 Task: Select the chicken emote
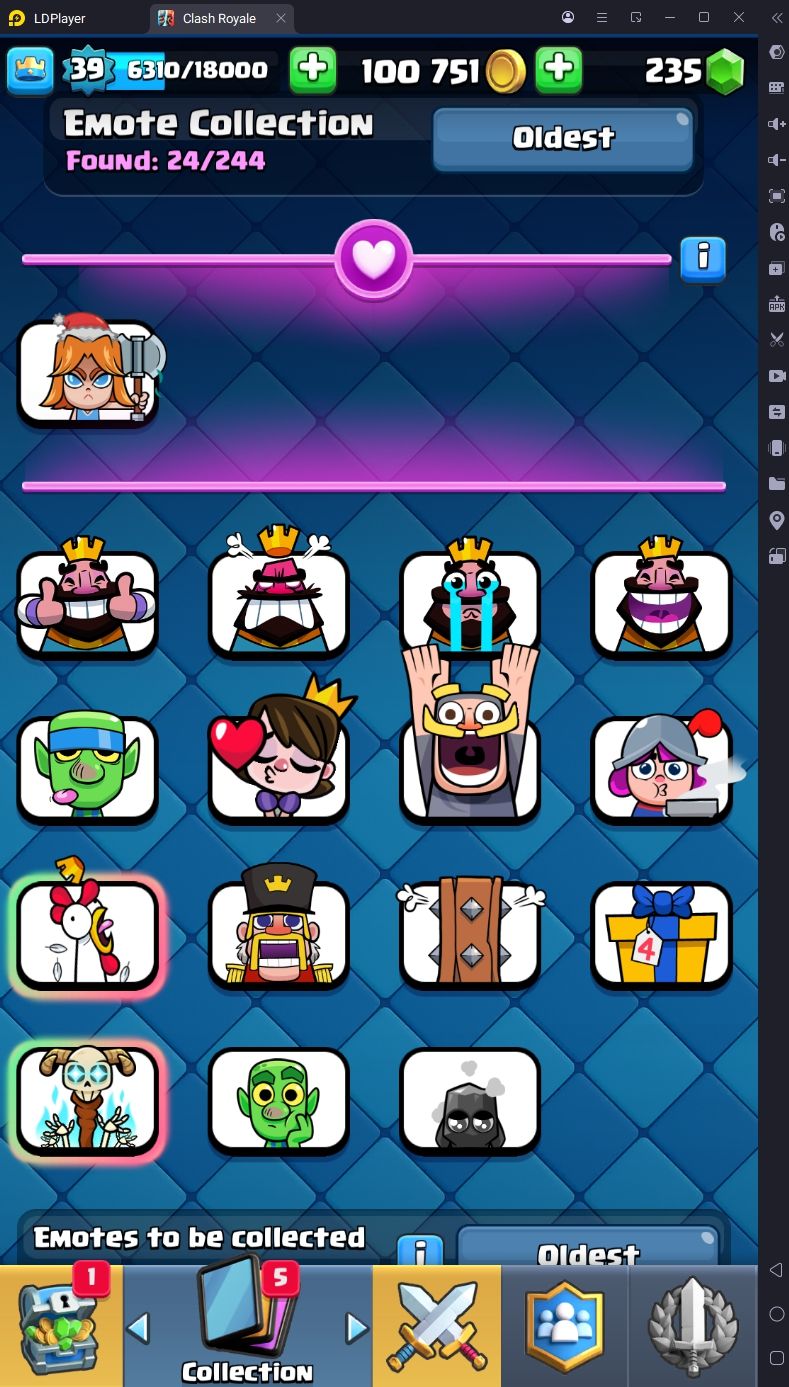[88, 934]
